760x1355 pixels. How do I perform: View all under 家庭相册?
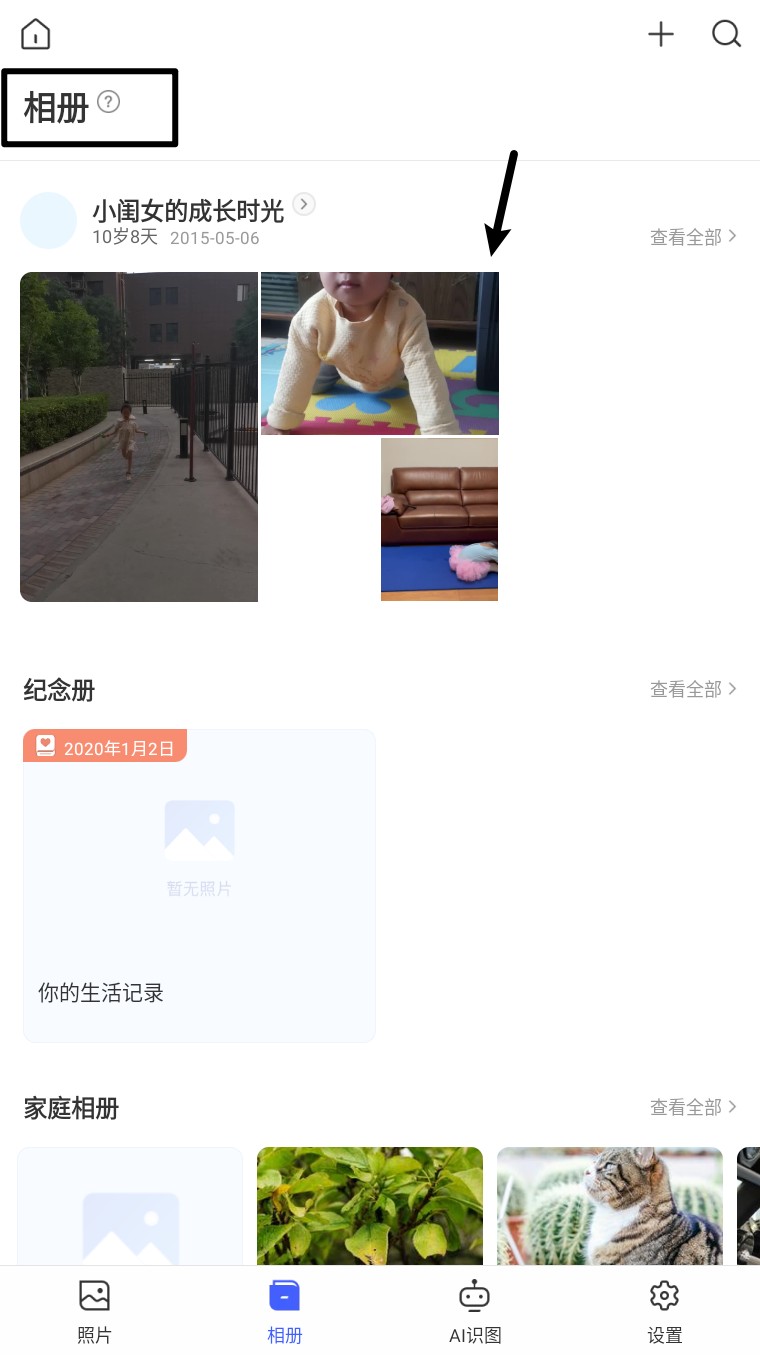[x=693, y=1107]
